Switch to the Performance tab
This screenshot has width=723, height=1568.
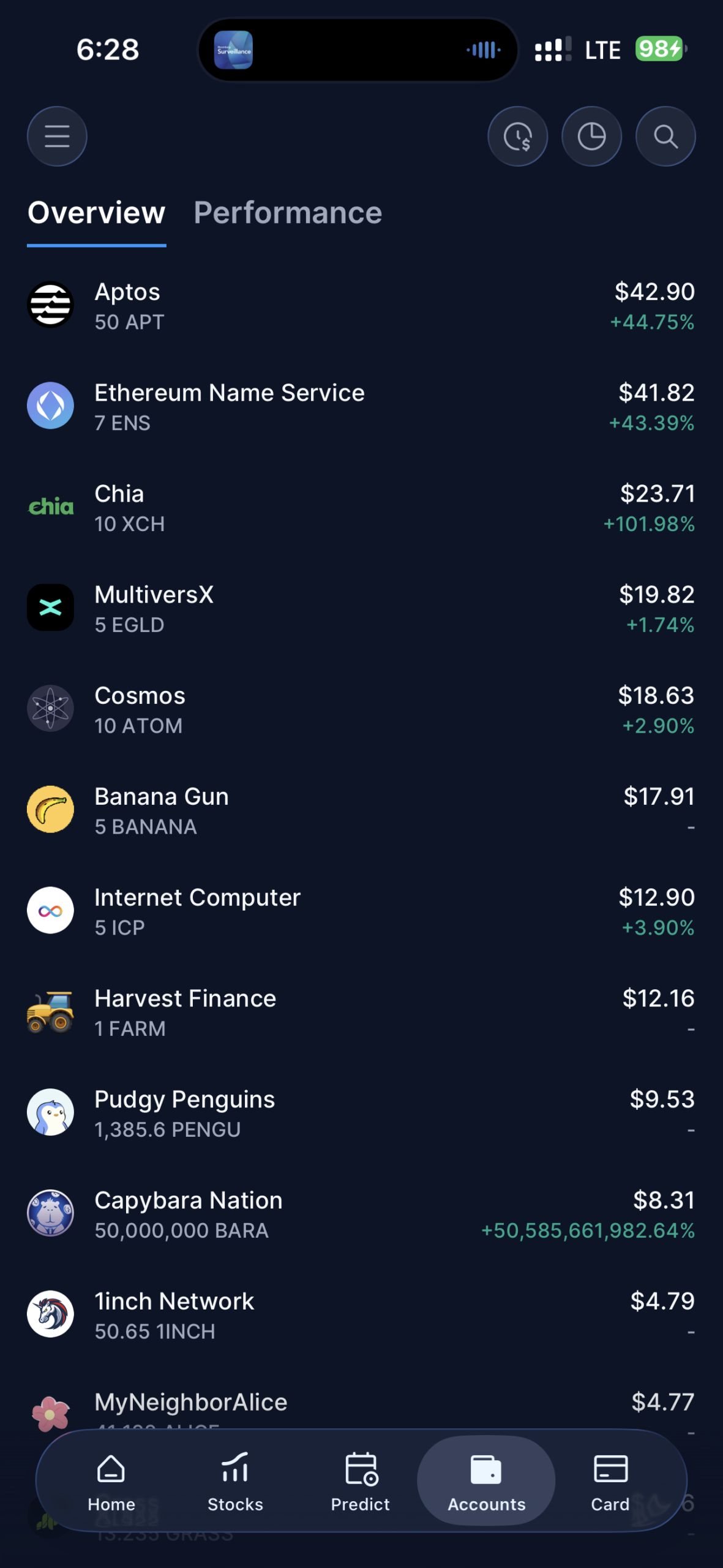288,213
